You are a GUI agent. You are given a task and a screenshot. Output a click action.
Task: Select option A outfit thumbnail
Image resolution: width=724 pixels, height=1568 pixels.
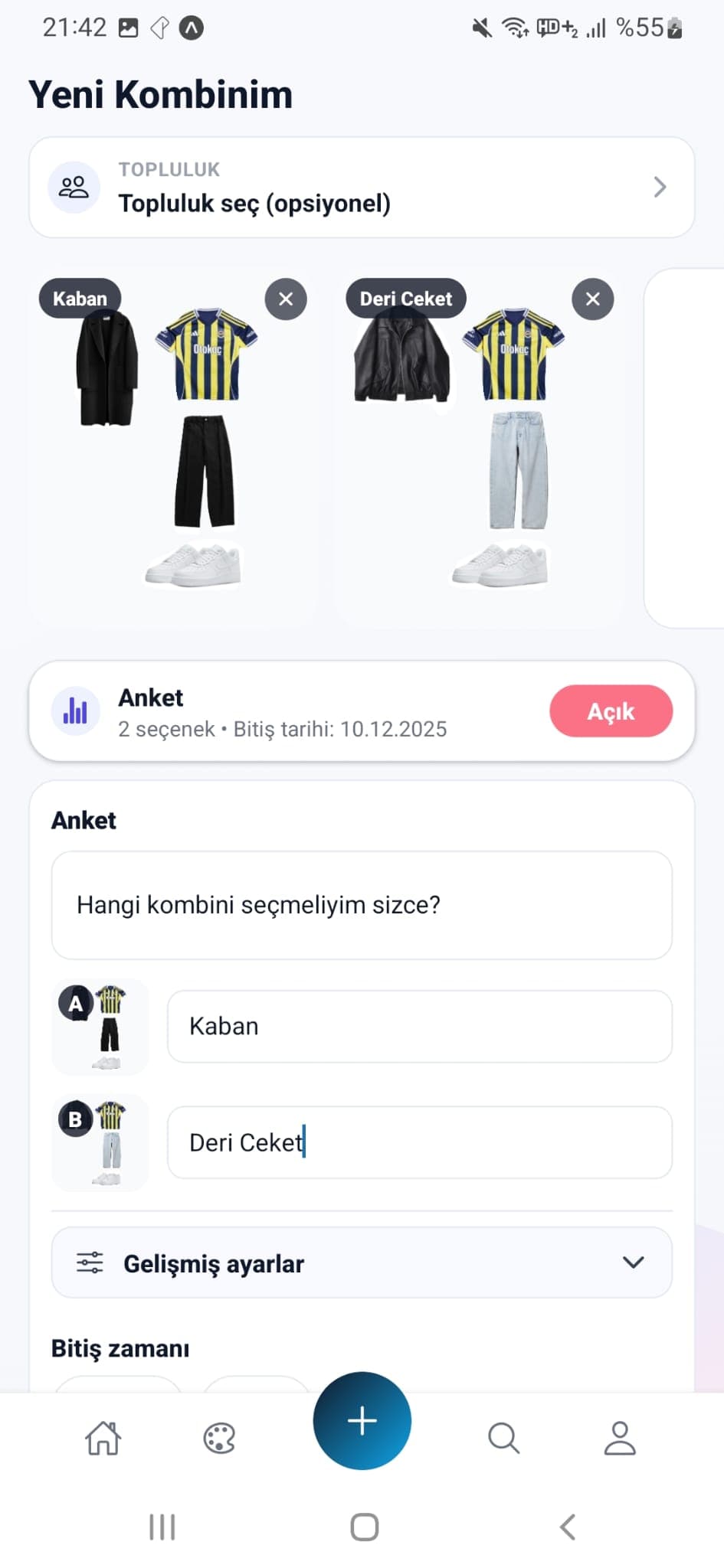(x=100, y=1027)
